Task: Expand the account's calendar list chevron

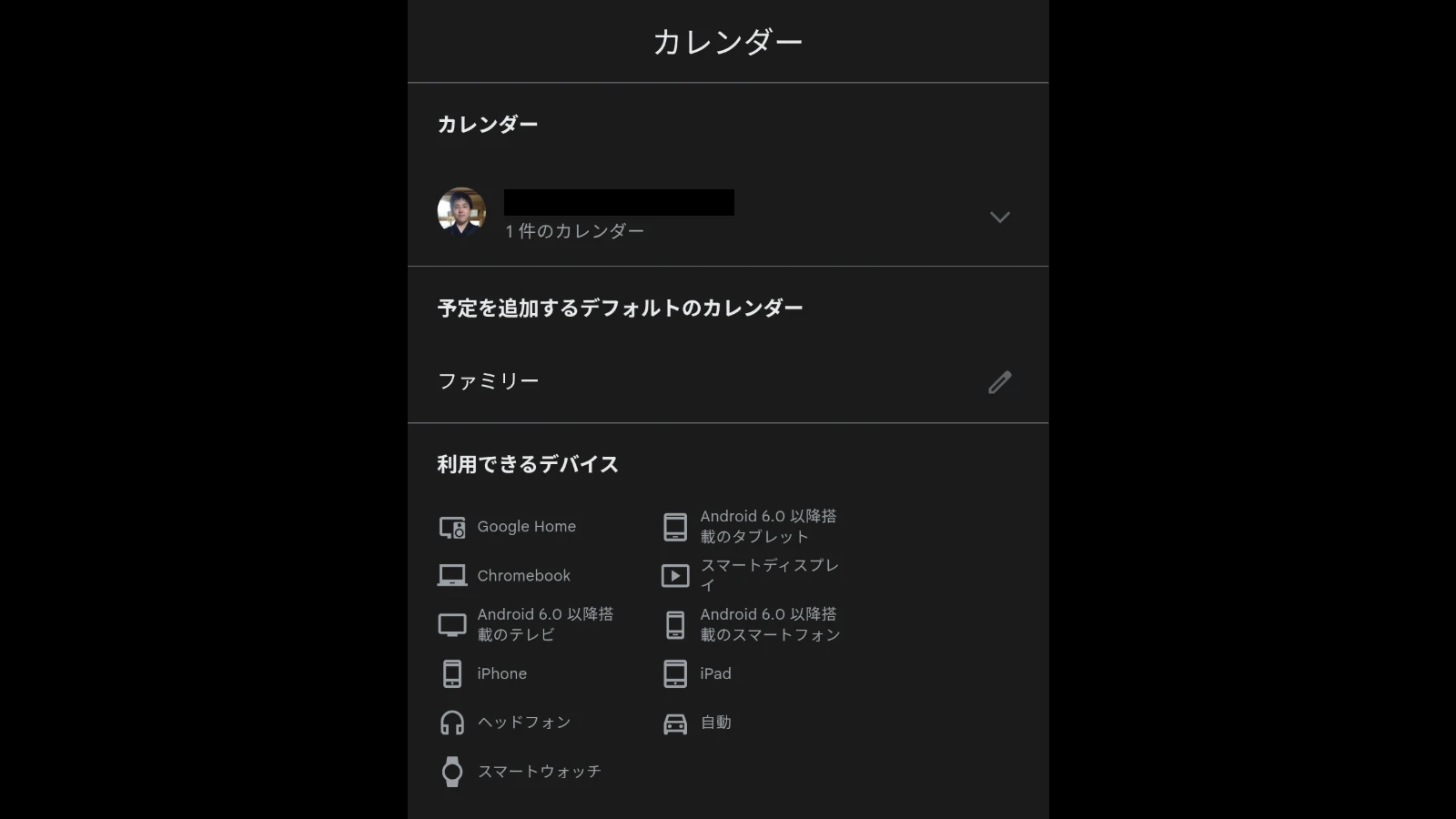Action: click(999, 217)
